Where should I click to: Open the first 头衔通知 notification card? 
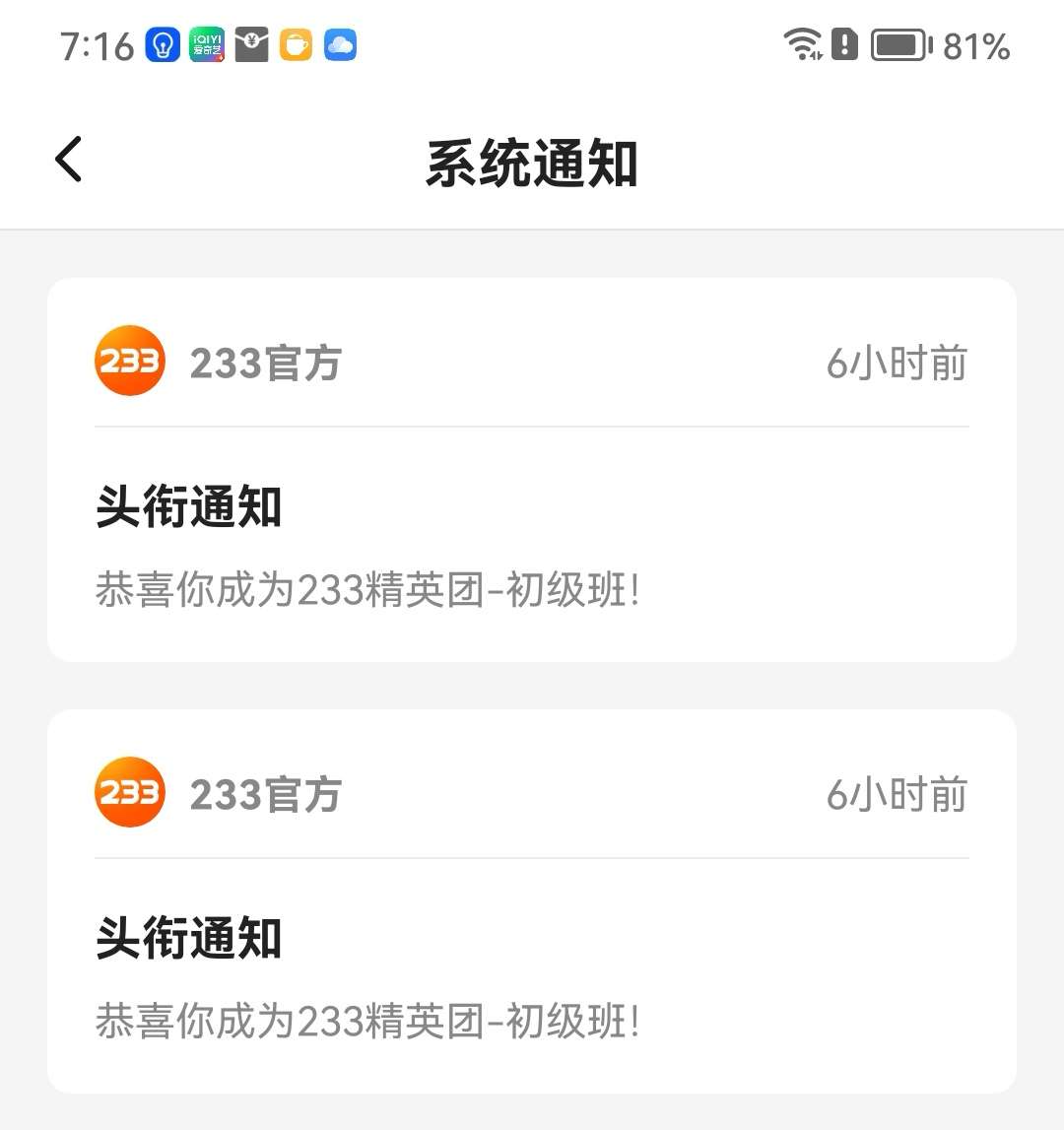click(x=532, y=470)
